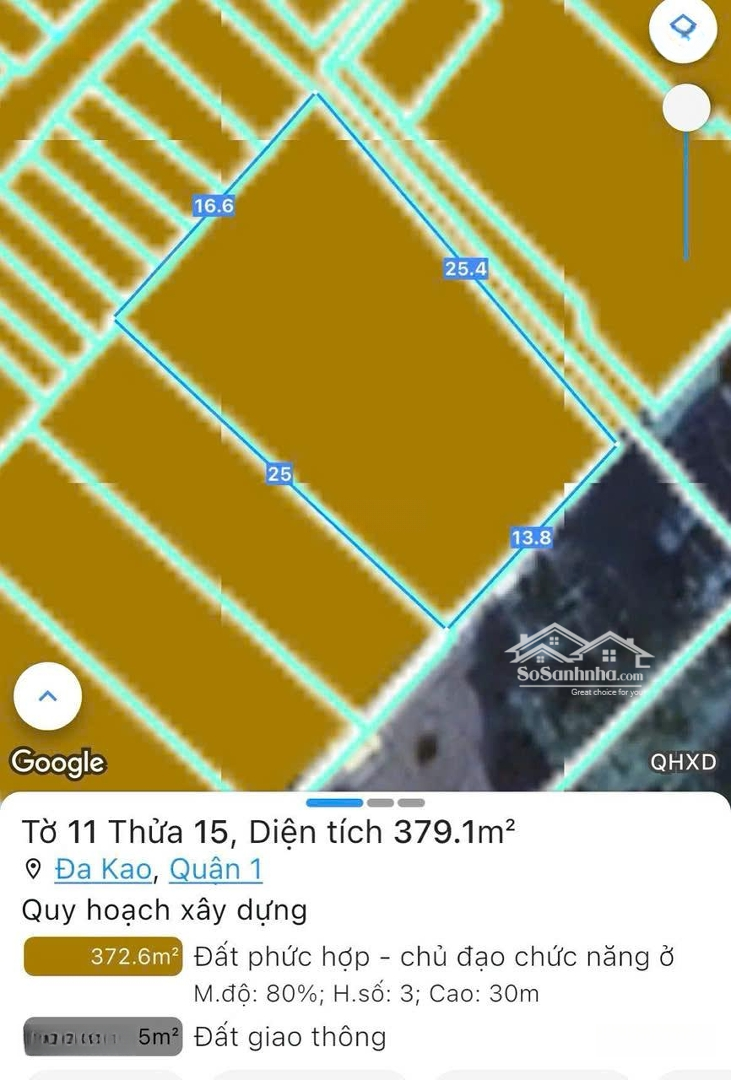Tap the QHXD map layer label

pyautogui.click(x=683, y=762)
